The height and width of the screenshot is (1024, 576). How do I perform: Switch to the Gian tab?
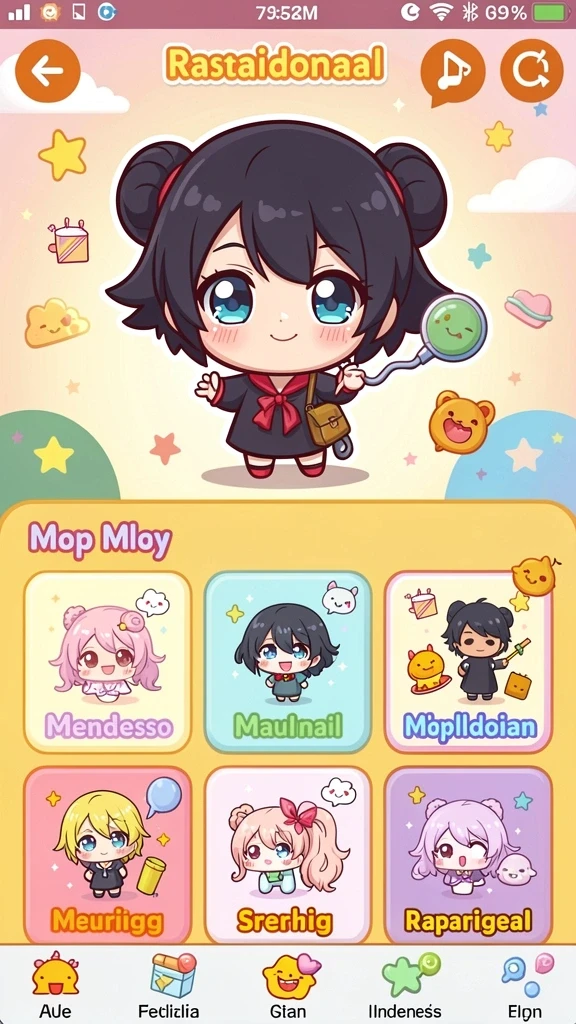(288, 985)
